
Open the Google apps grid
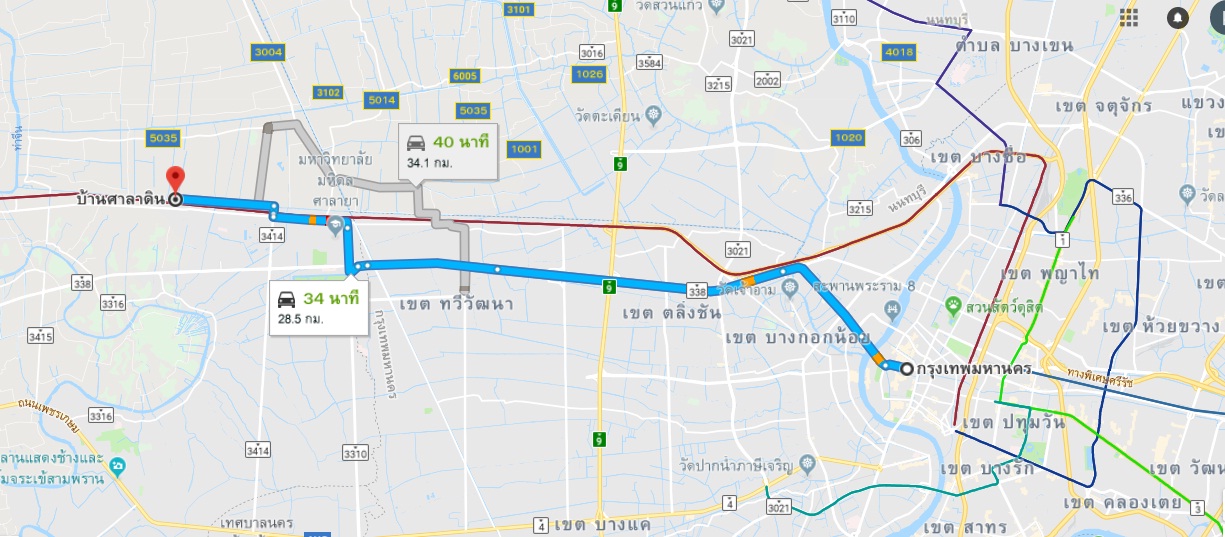(x=1129, y=17)
